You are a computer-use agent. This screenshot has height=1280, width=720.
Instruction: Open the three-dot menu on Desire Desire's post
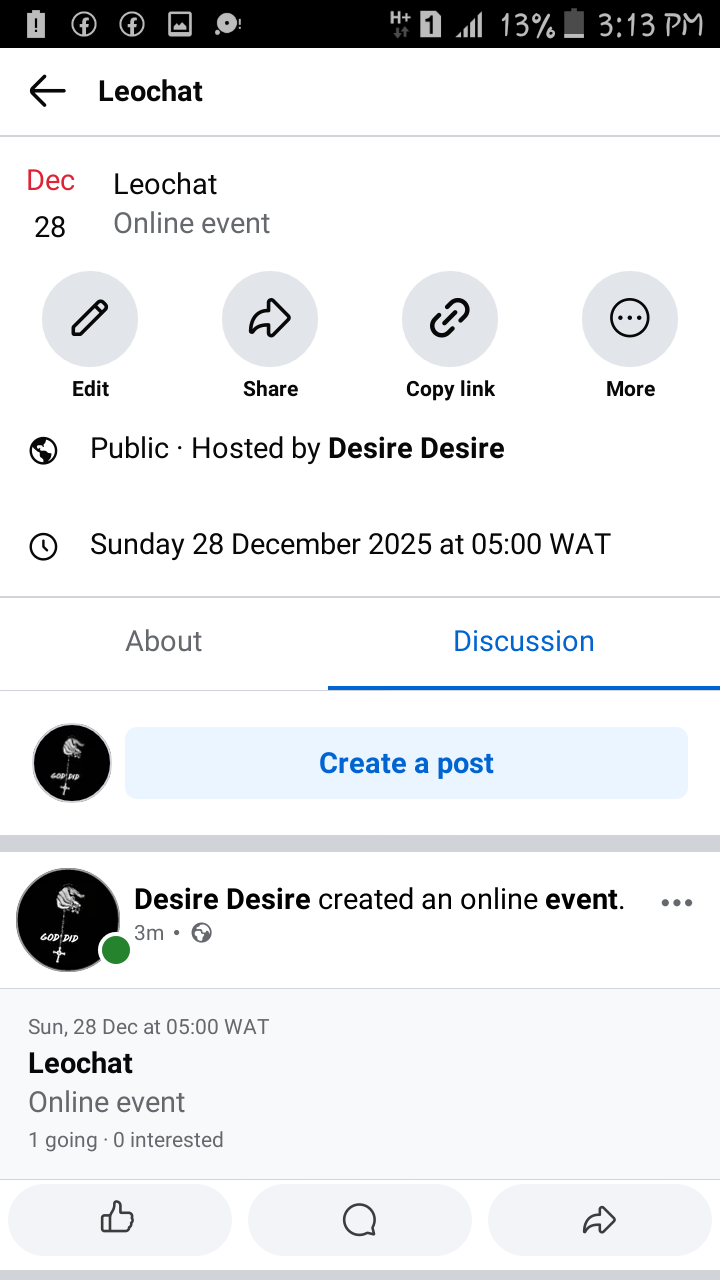(x=677, y=902)
